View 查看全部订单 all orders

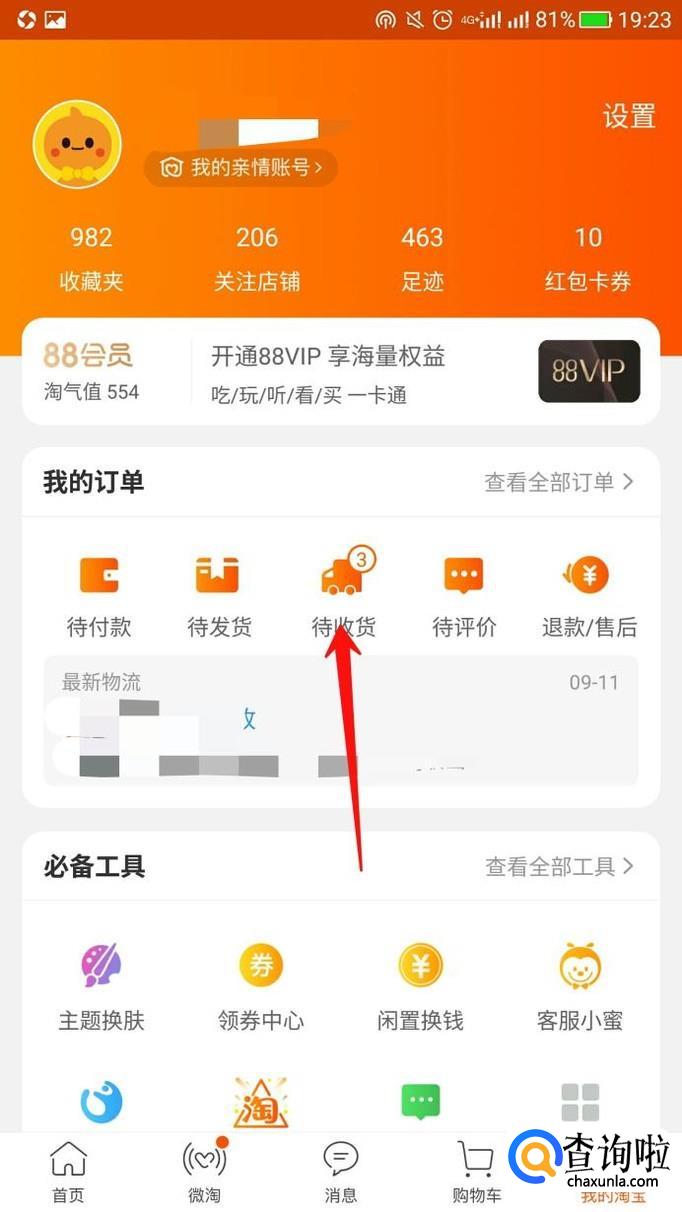[558, 482]
